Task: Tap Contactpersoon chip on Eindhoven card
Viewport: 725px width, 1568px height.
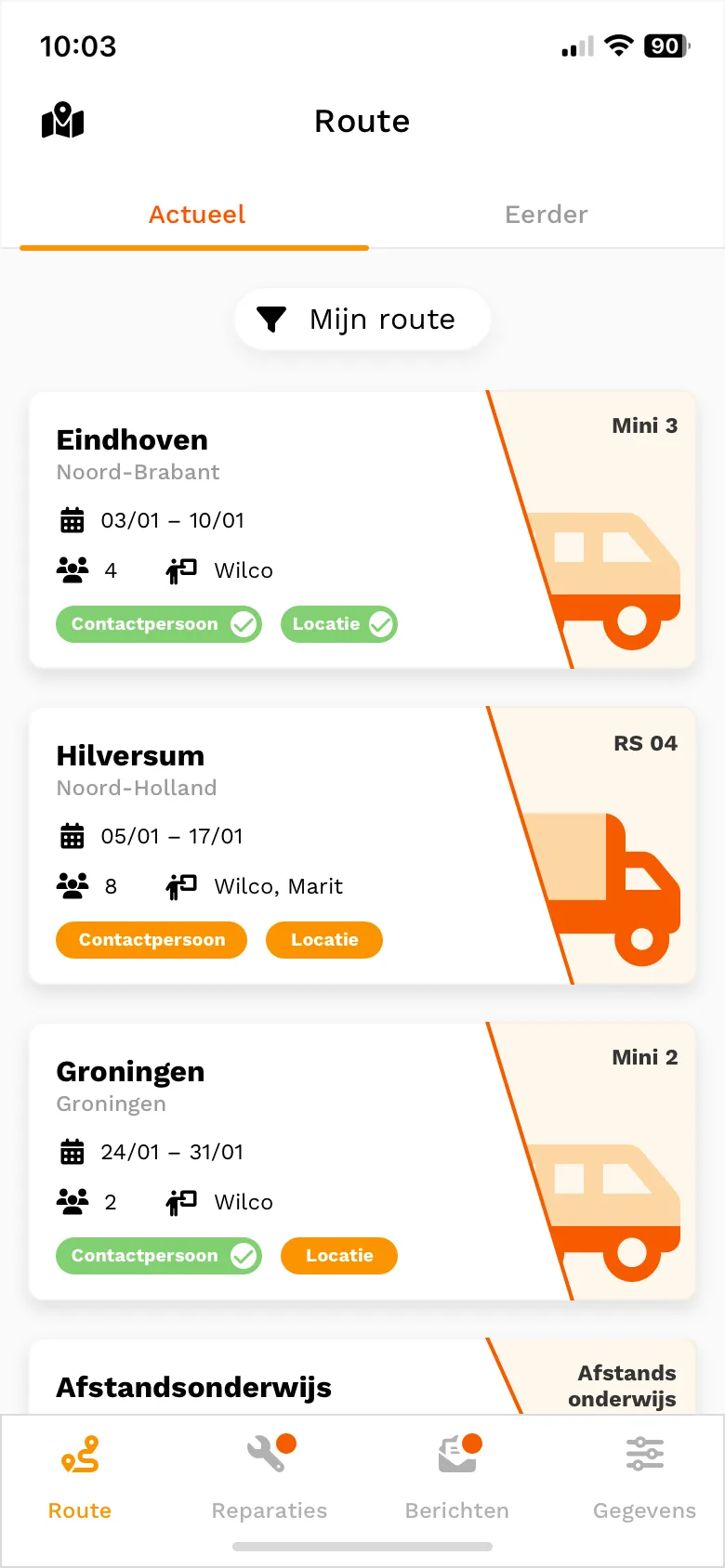Action: 159,624
